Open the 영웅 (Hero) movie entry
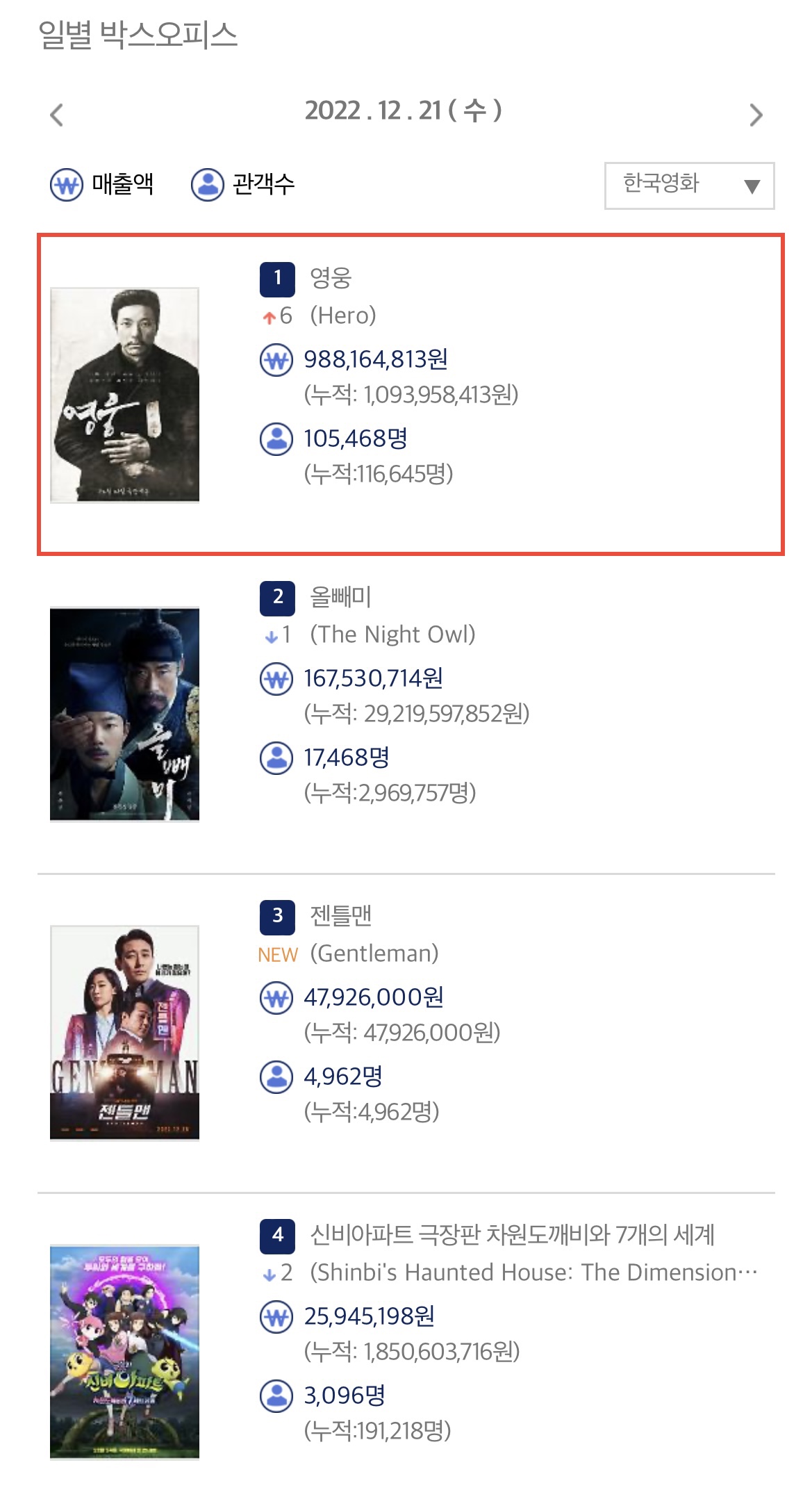The height and width of the screenshot is (1506, 812). [411, 394]
